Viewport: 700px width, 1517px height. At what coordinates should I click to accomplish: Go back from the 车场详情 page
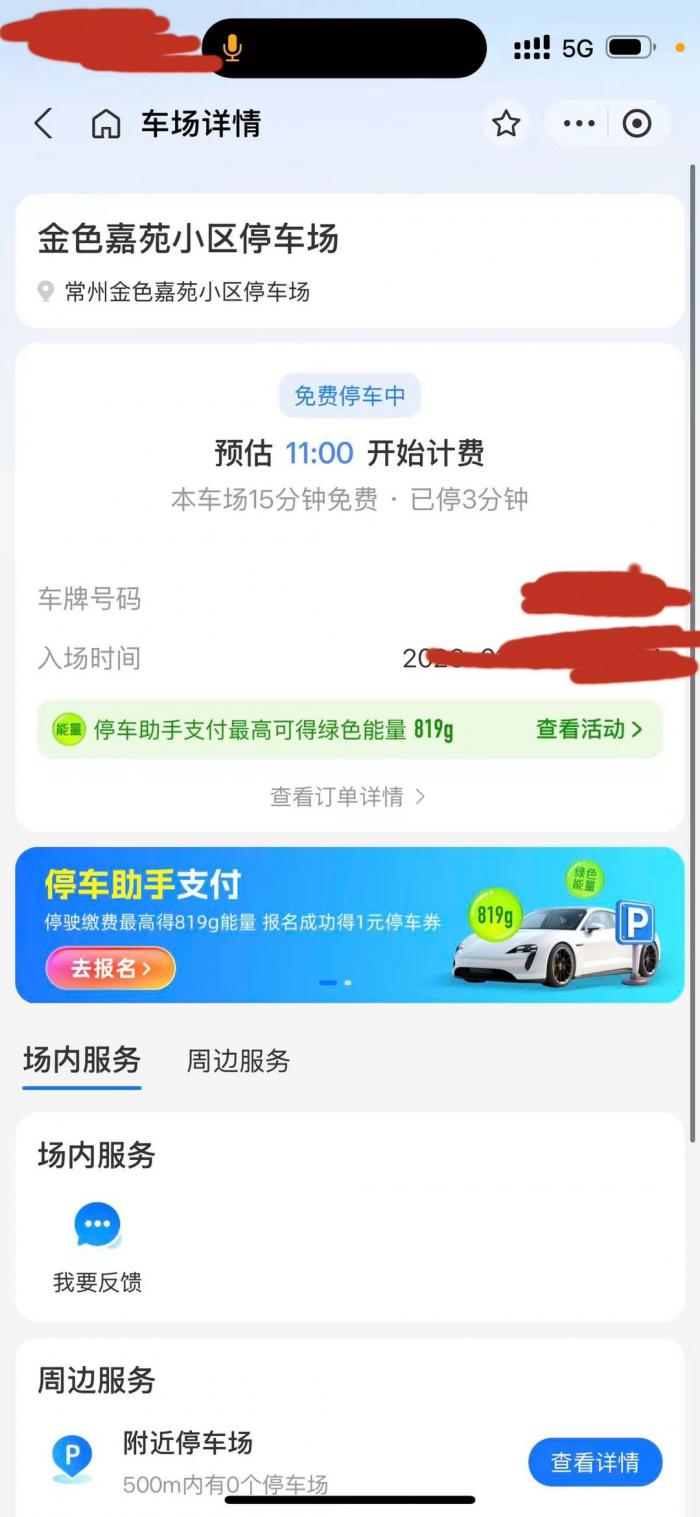click(x=43, y=124)
